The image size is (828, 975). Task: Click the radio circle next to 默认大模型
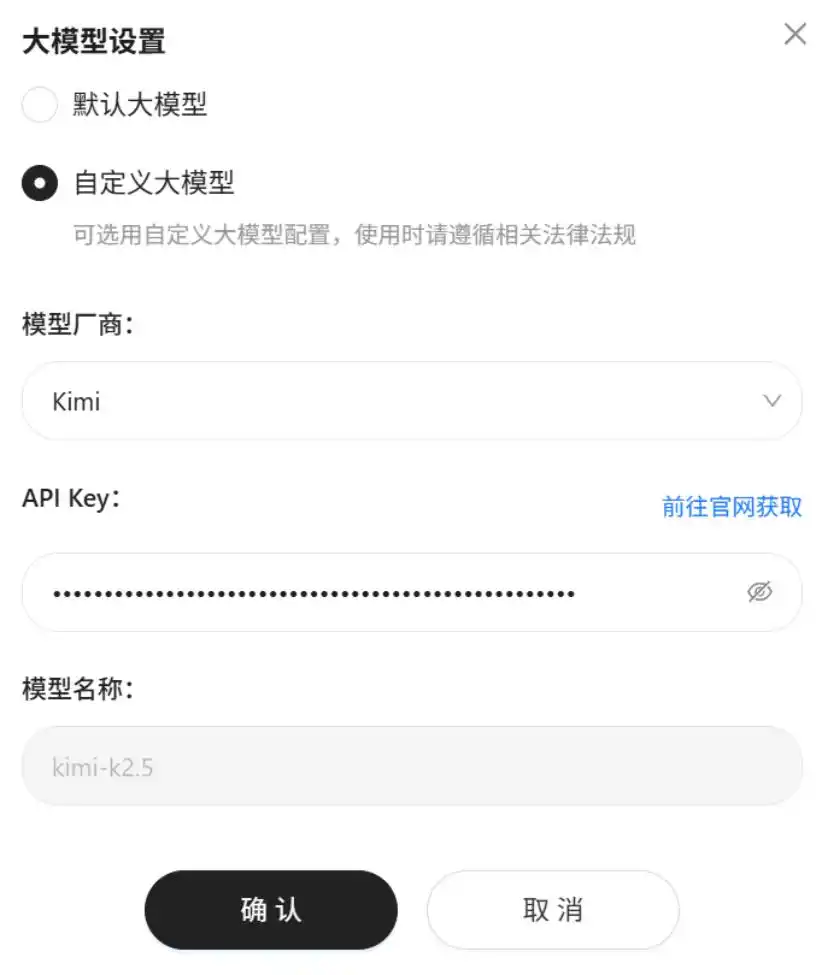click(x=40, y=105)
